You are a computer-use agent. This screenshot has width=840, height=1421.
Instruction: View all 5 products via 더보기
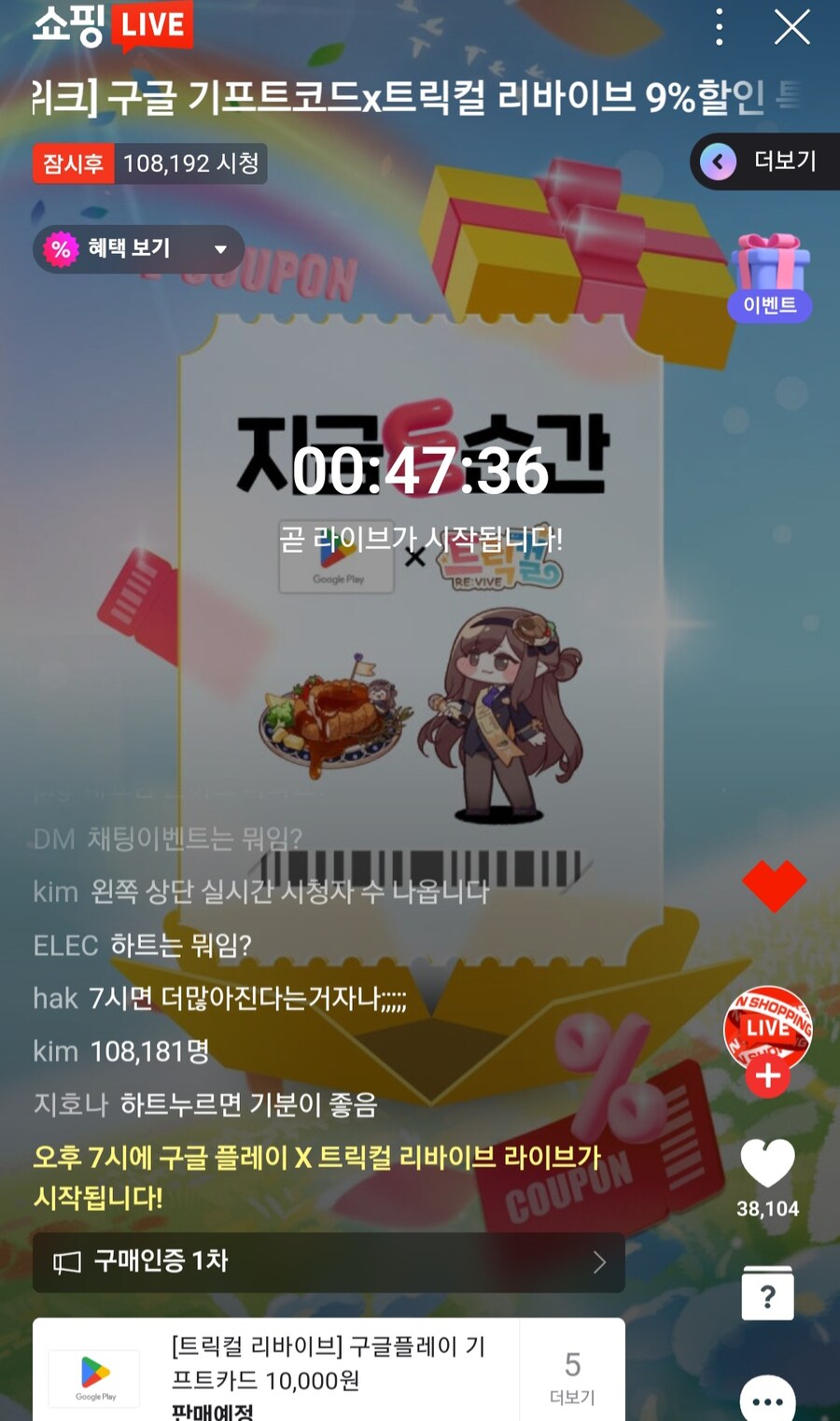click(x=572, y=1376)
